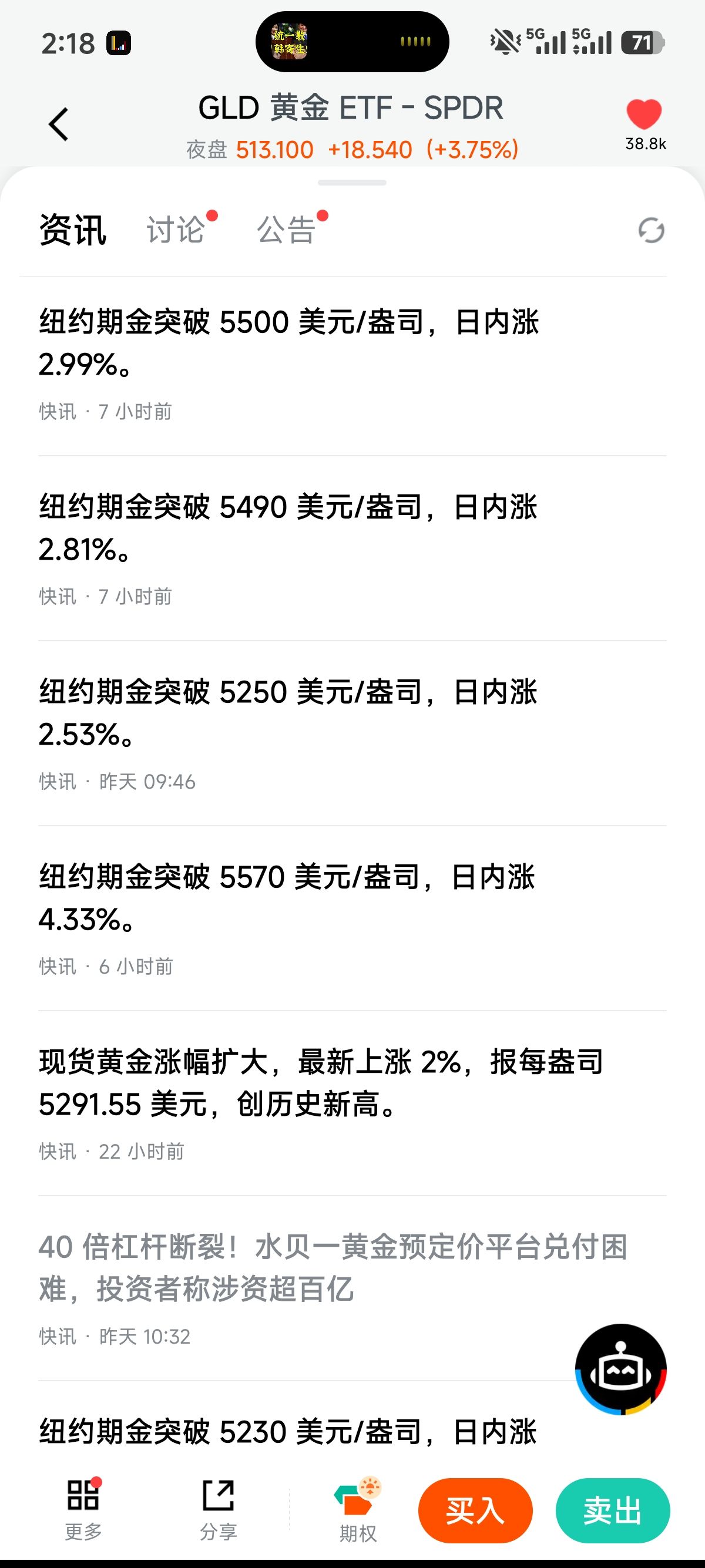705x1568 pixels.
Task: Open the floating robot assistant
Action: 620,1369
